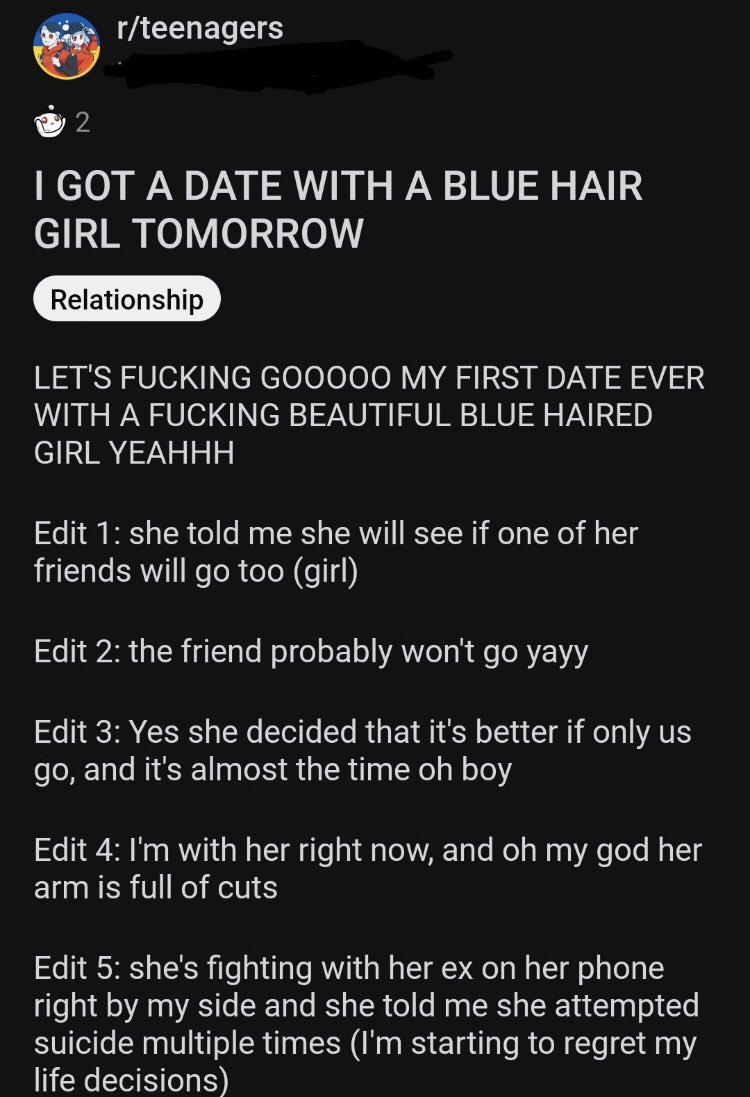Open the r/teenagers subreddit link

point(200,29)
